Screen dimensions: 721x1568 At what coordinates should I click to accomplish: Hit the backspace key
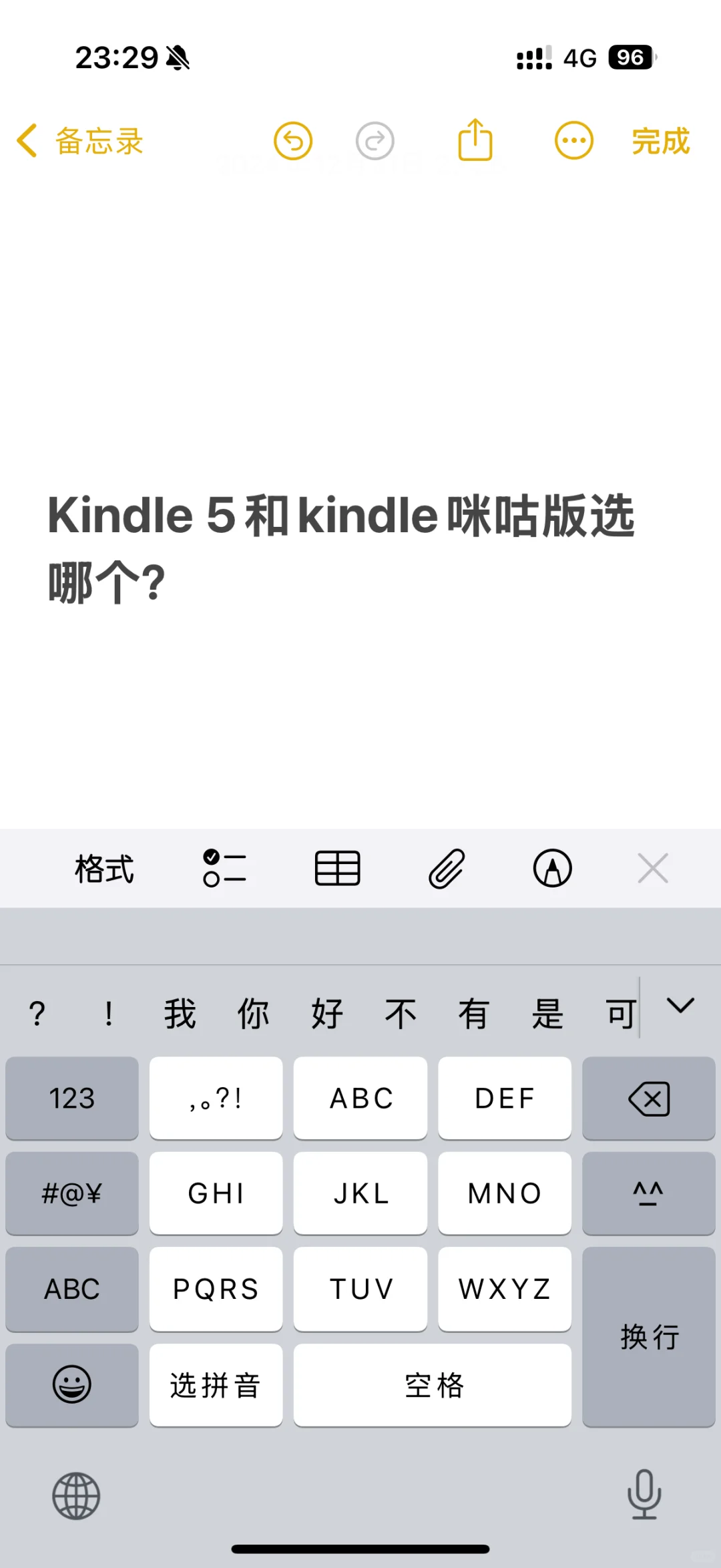(649, 1098)
